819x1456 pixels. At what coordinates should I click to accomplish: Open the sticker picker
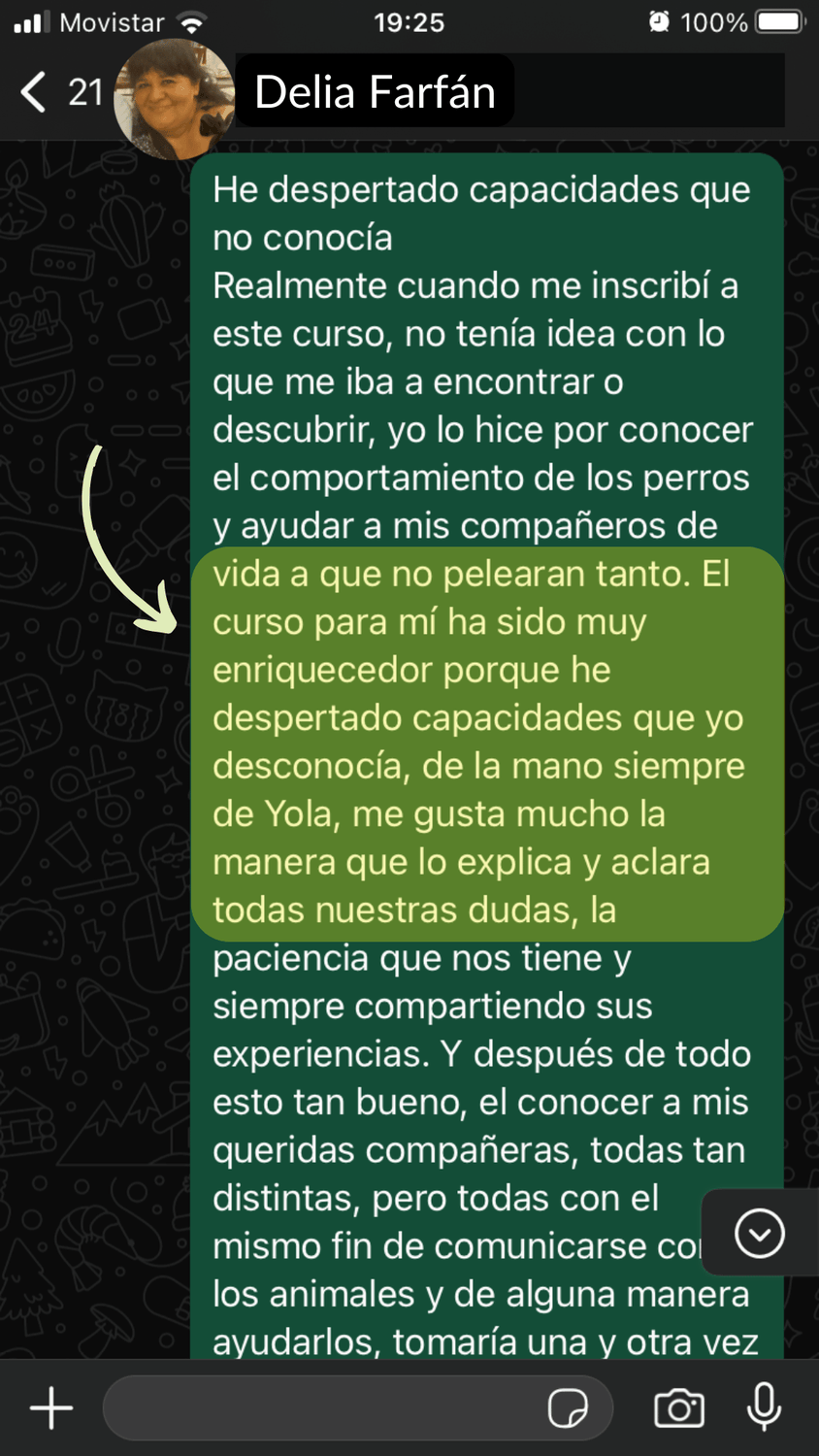568,1407
